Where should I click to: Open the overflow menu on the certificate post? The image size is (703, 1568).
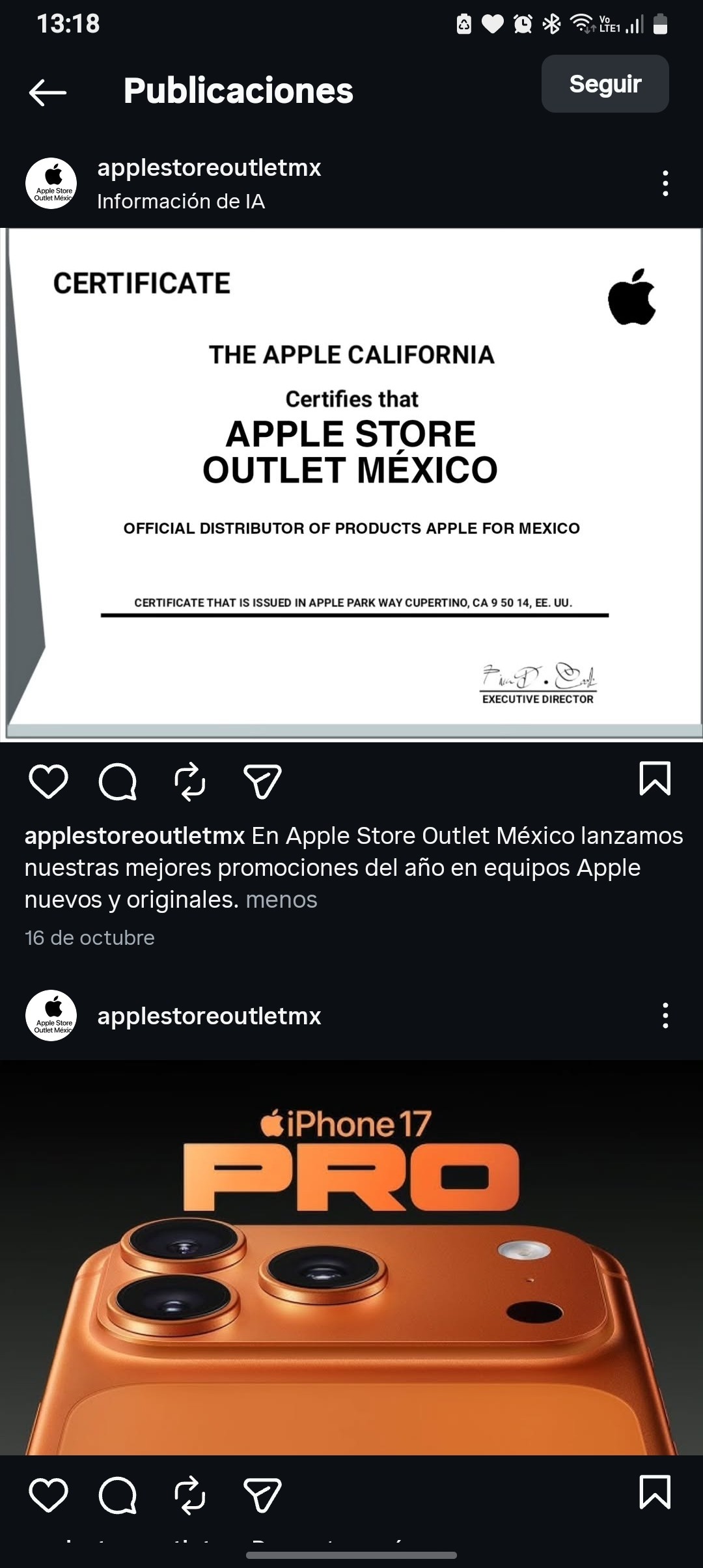(x=665, y=184)
